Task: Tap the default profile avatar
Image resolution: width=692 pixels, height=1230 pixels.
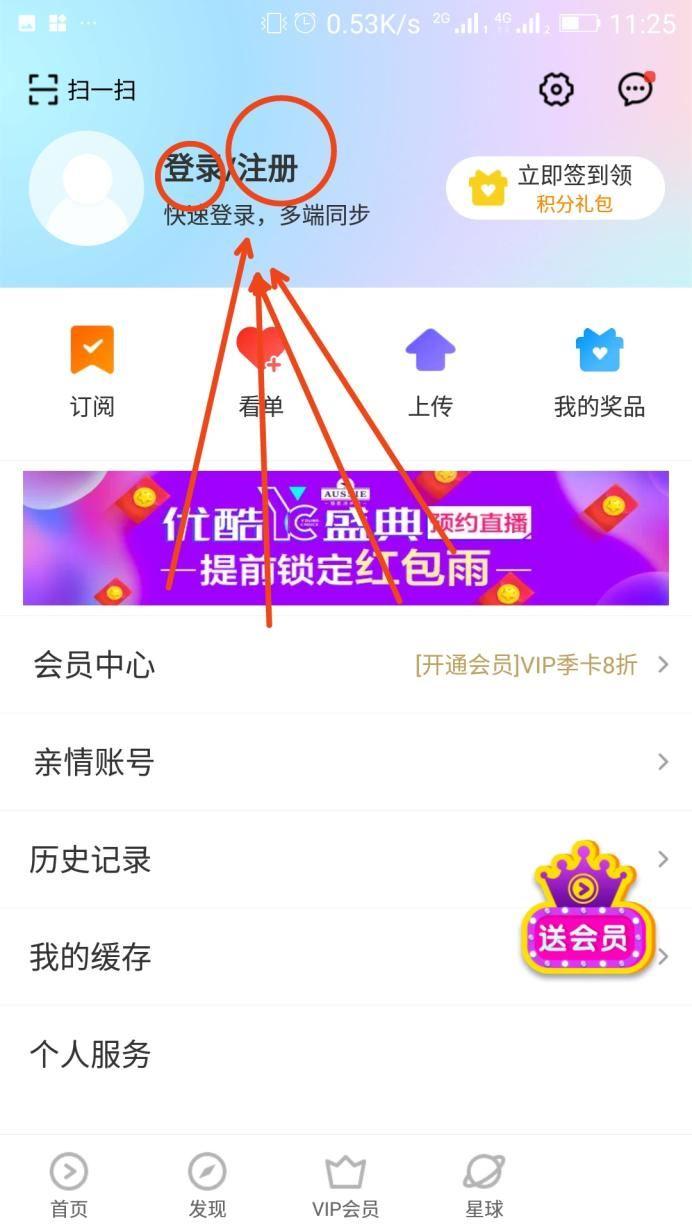Action: pyautogui.click(x=86, y=188)
